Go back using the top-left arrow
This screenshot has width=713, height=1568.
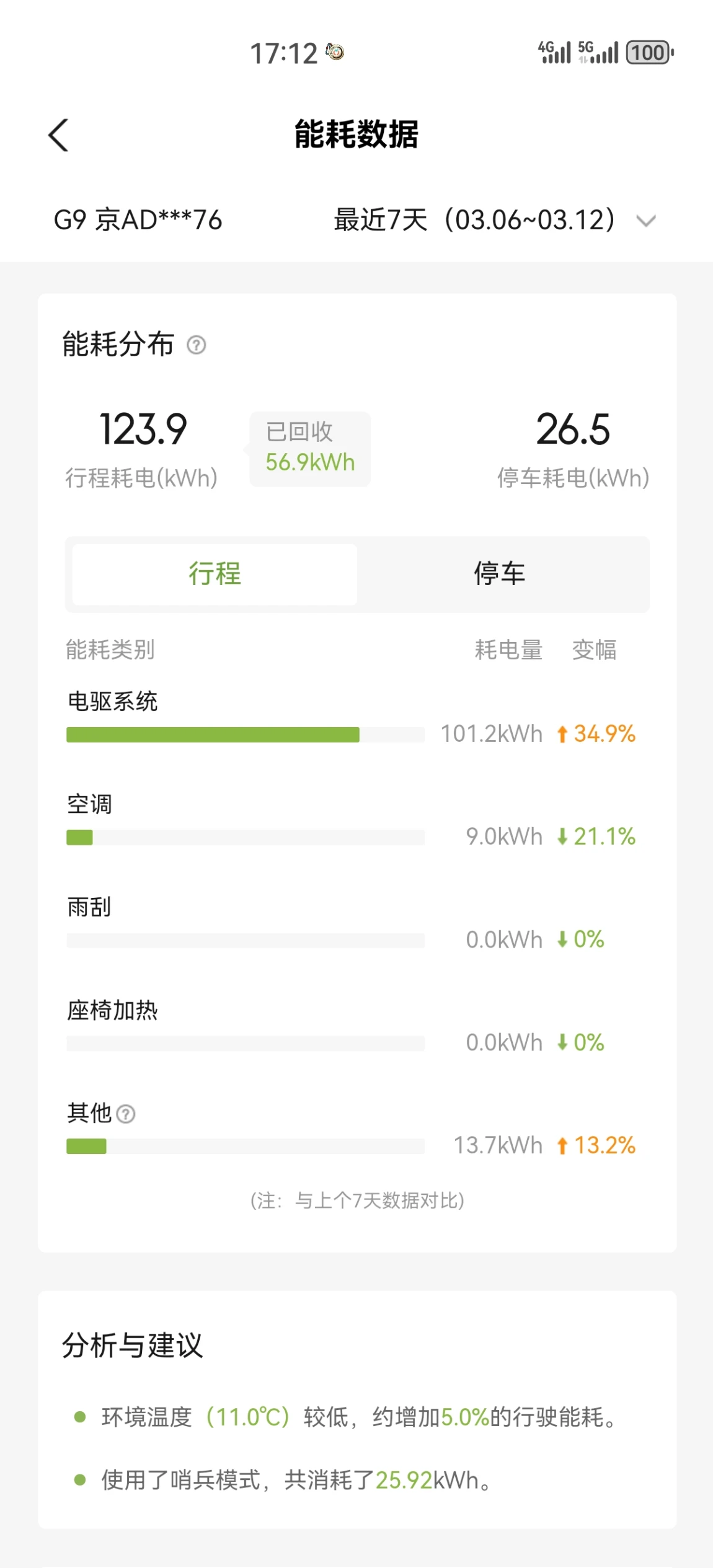click(58, 135)
